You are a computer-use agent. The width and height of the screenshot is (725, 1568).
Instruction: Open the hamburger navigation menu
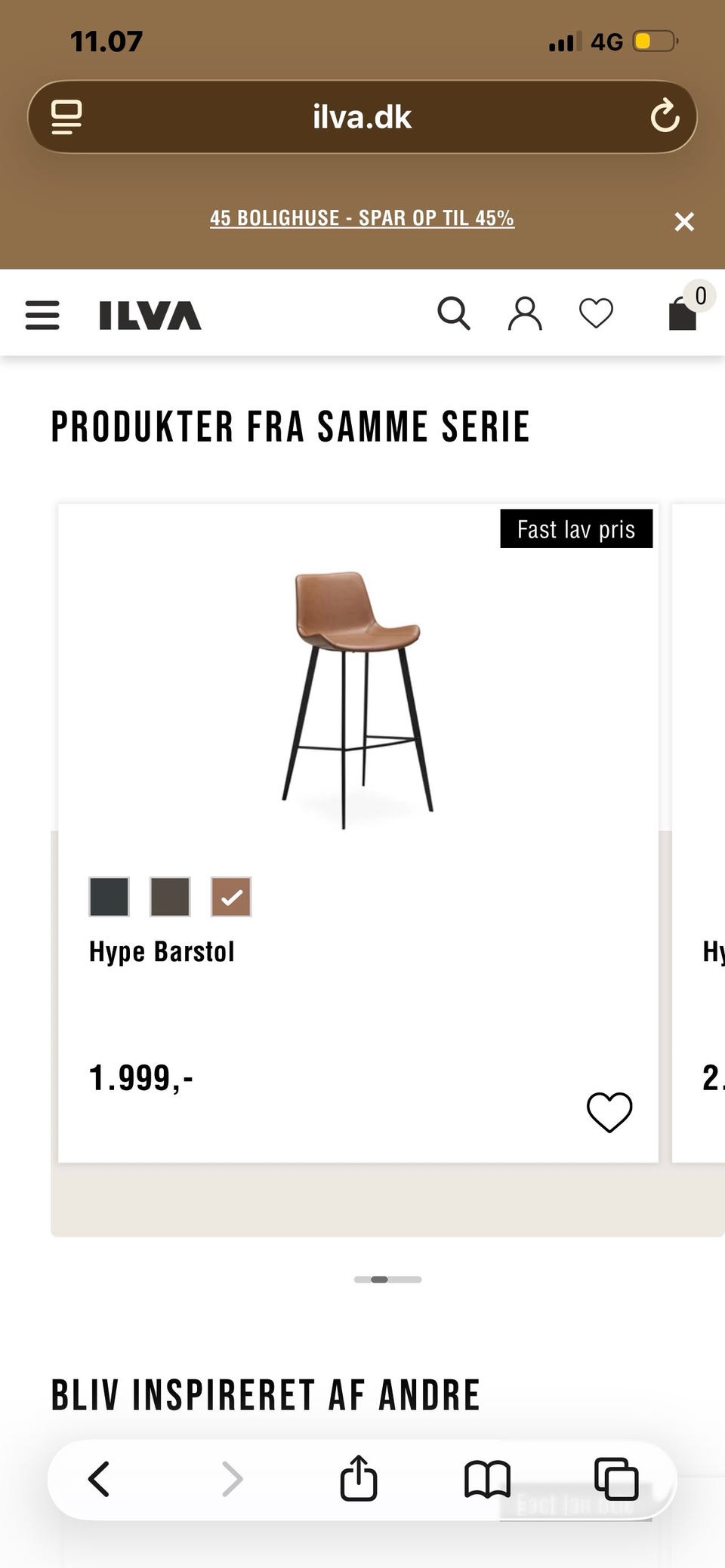click(42, 316)
